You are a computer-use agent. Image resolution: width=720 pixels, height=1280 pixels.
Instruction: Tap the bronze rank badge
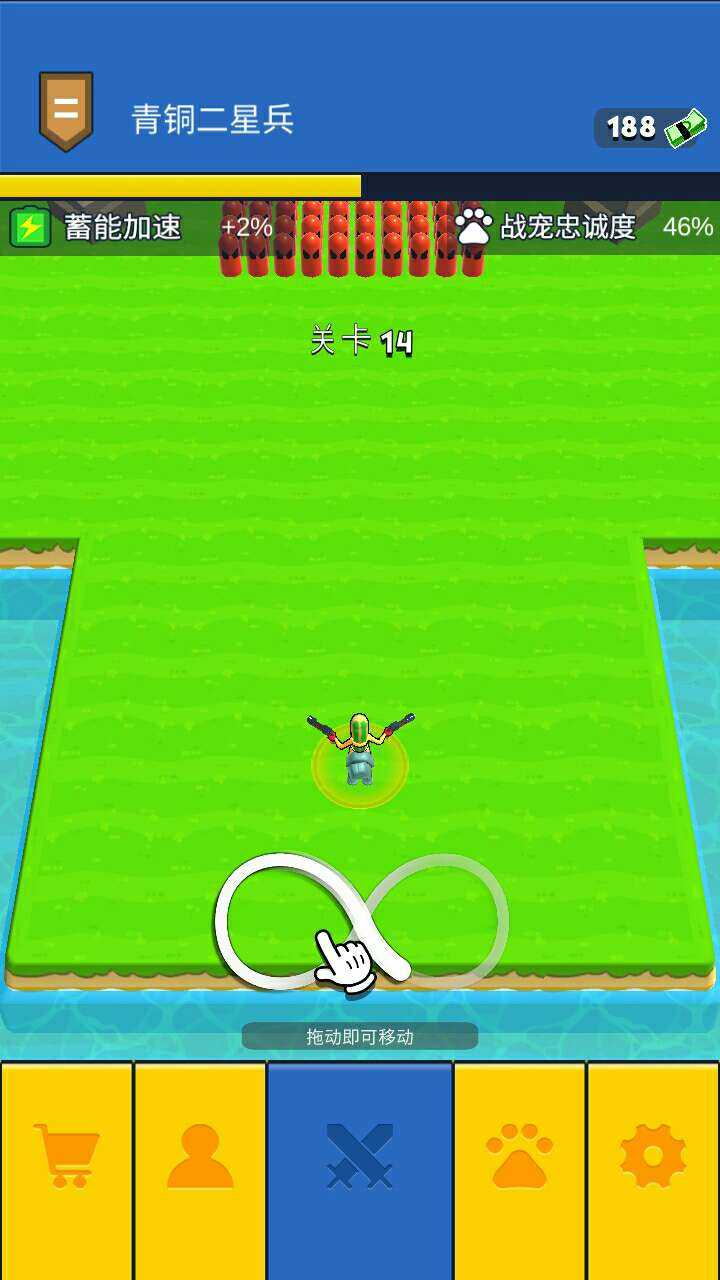point(66,111)
